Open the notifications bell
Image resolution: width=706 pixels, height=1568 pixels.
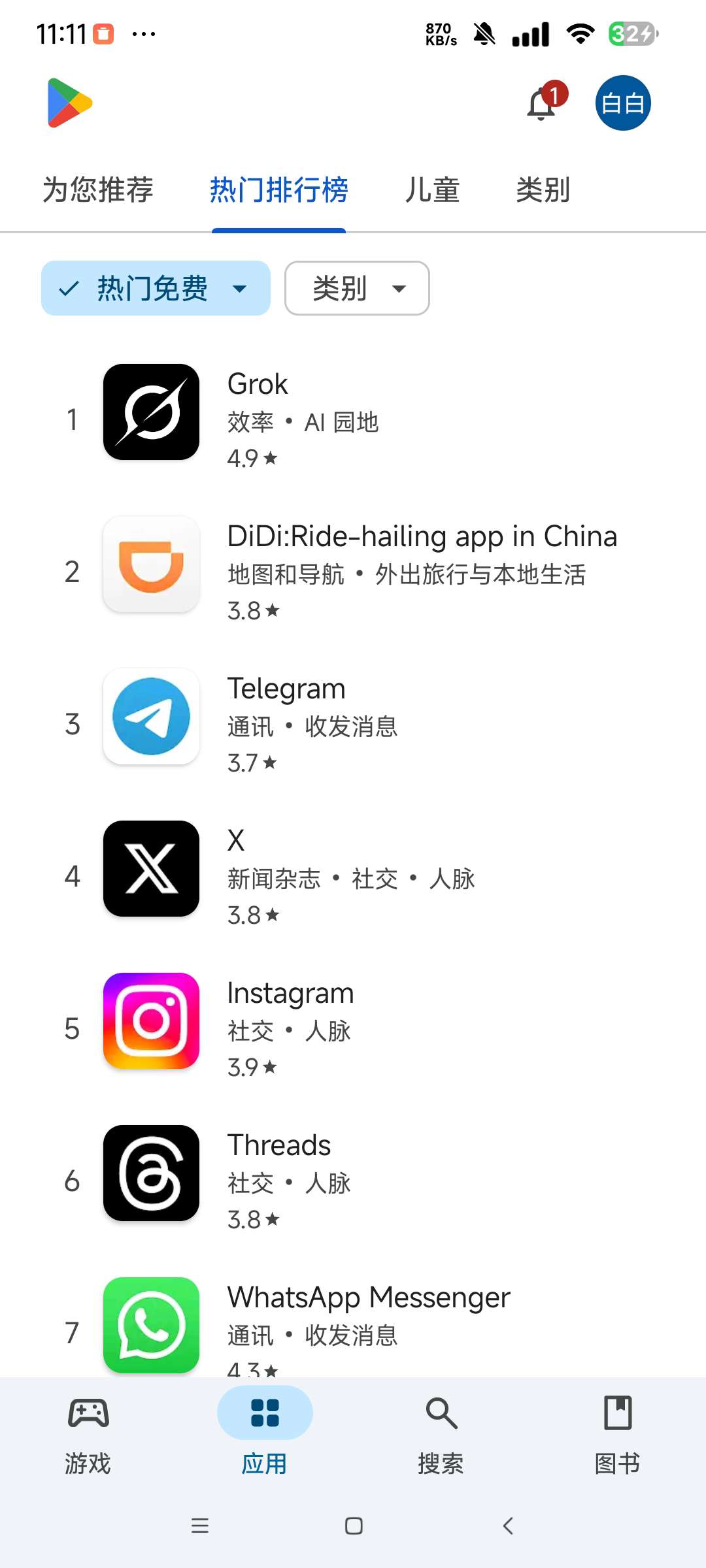pyautogui.click(x=542, y=104)
